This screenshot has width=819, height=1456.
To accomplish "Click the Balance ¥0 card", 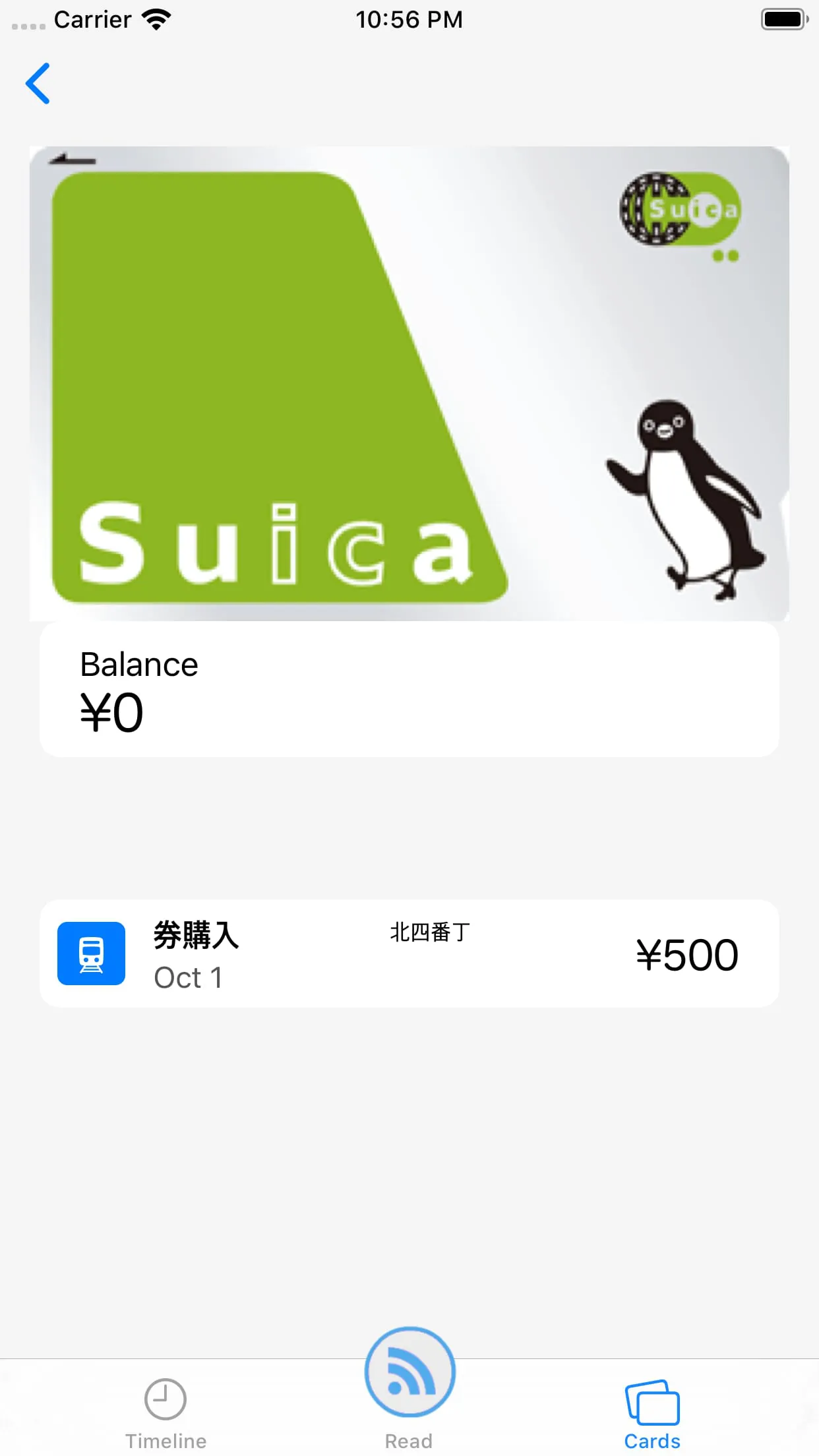I will (409, 688).
